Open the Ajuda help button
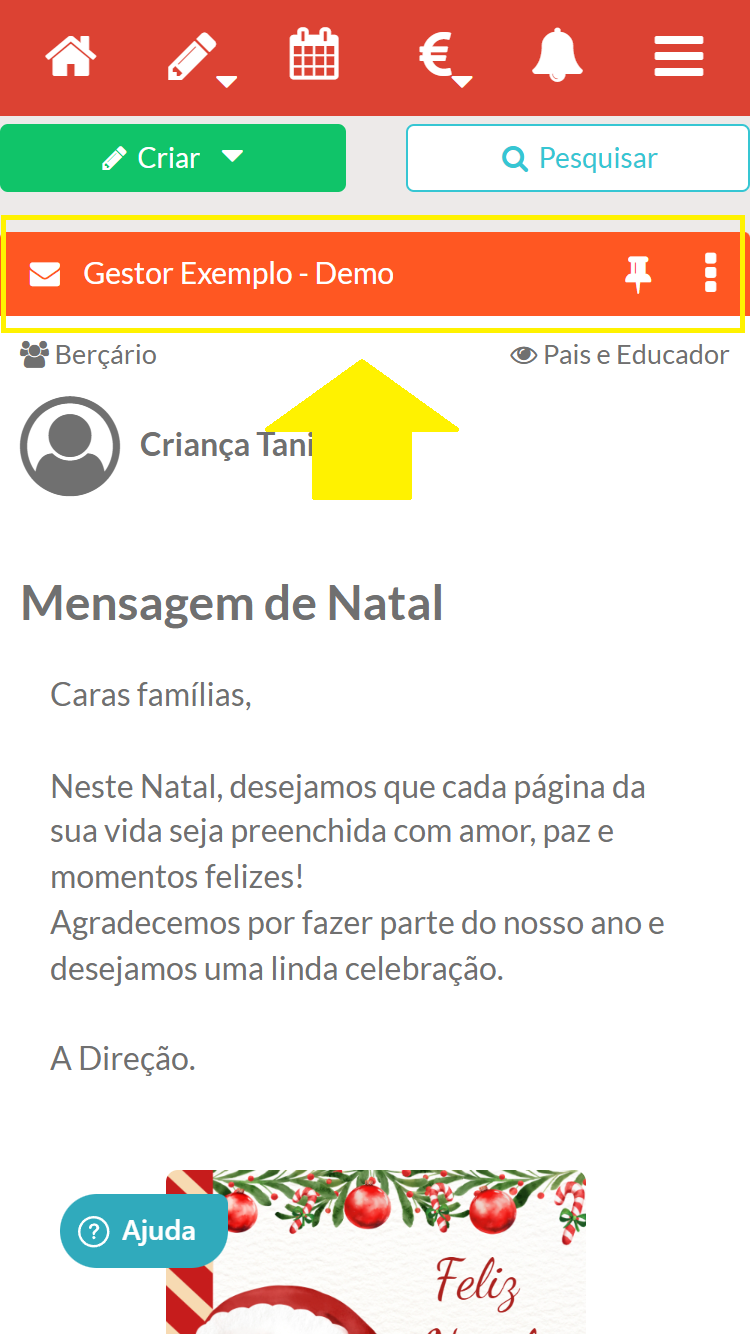The width and height of the screenshot is (750, 1334). click(143, 1231)
